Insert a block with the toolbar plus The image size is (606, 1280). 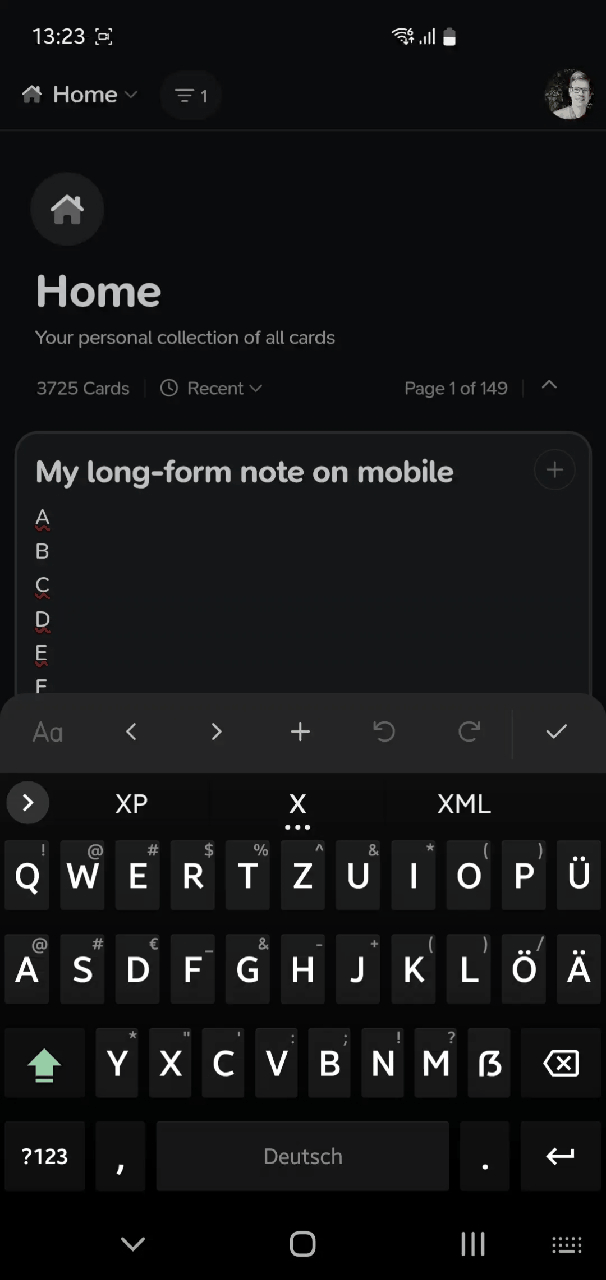pos(300,732)
